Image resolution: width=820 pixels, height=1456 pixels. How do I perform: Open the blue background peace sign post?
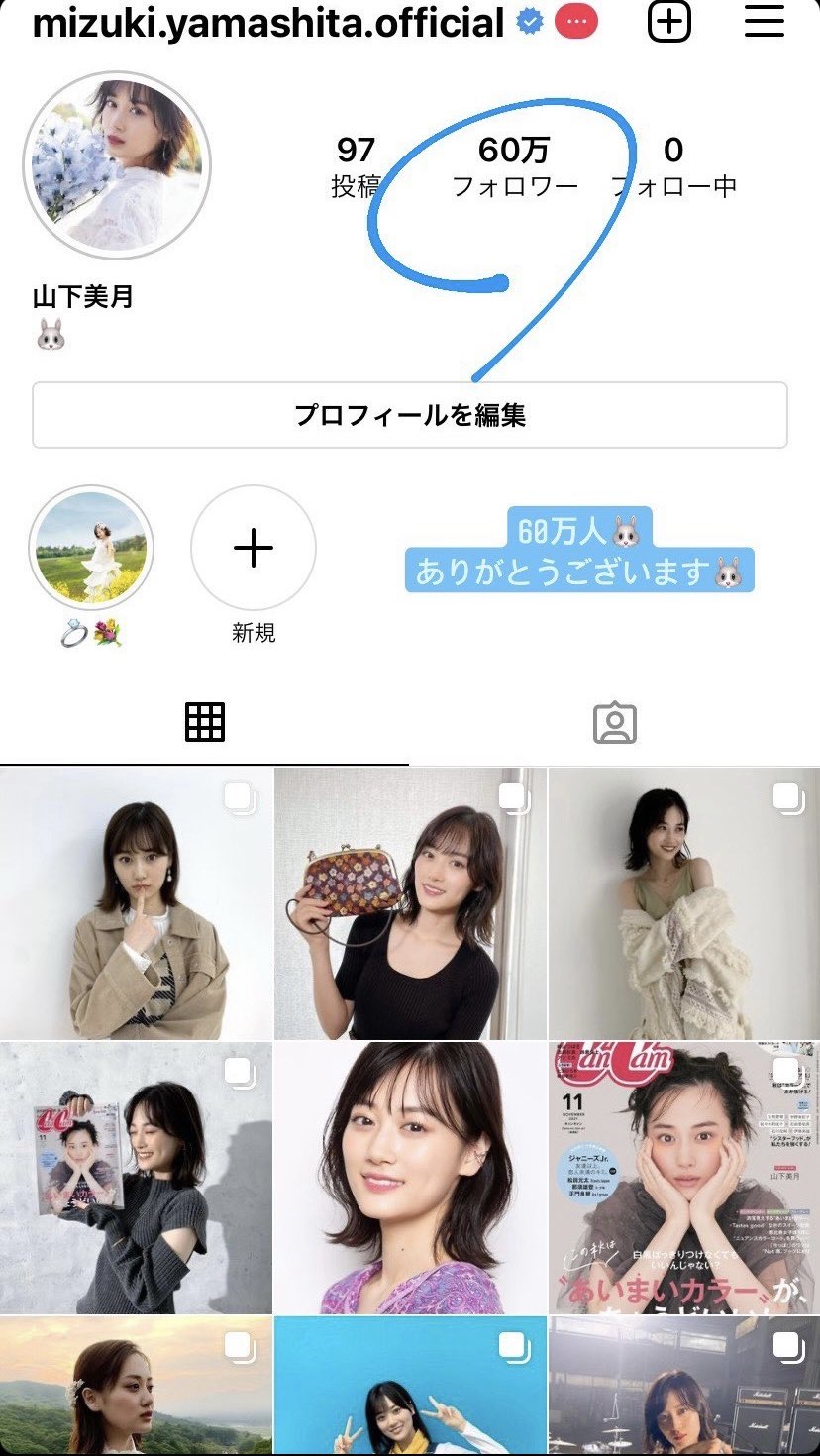click(410, 1386)
